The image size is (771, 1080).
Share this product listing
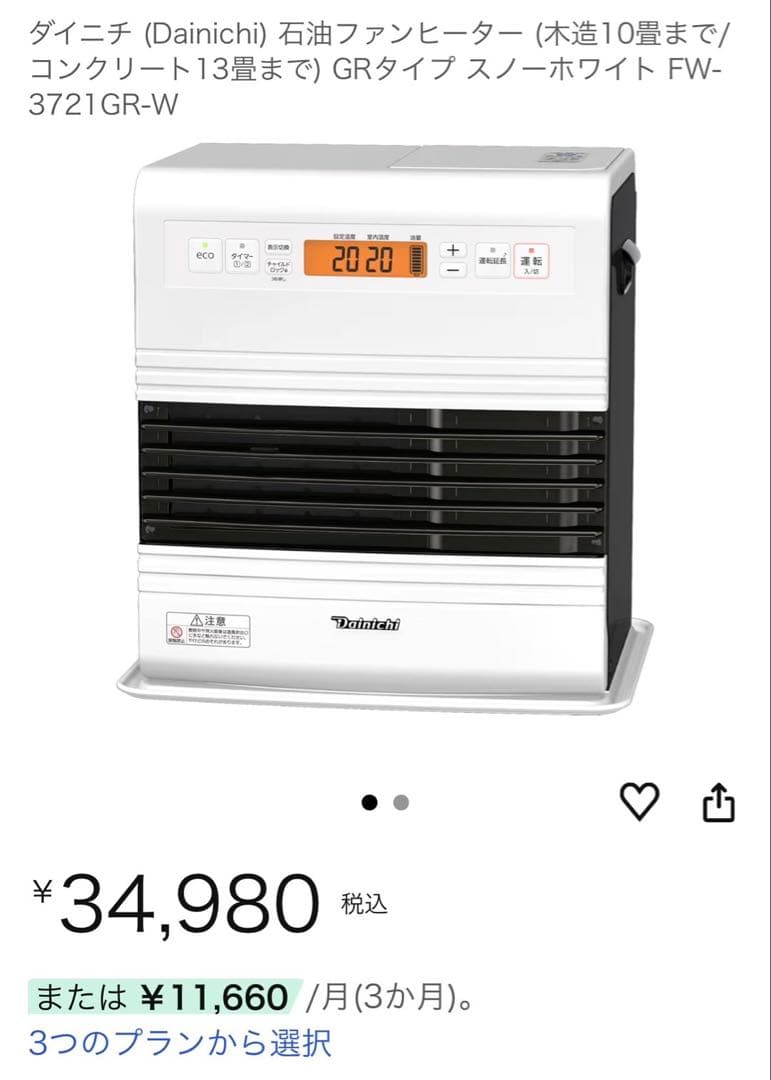click(718, 802)
